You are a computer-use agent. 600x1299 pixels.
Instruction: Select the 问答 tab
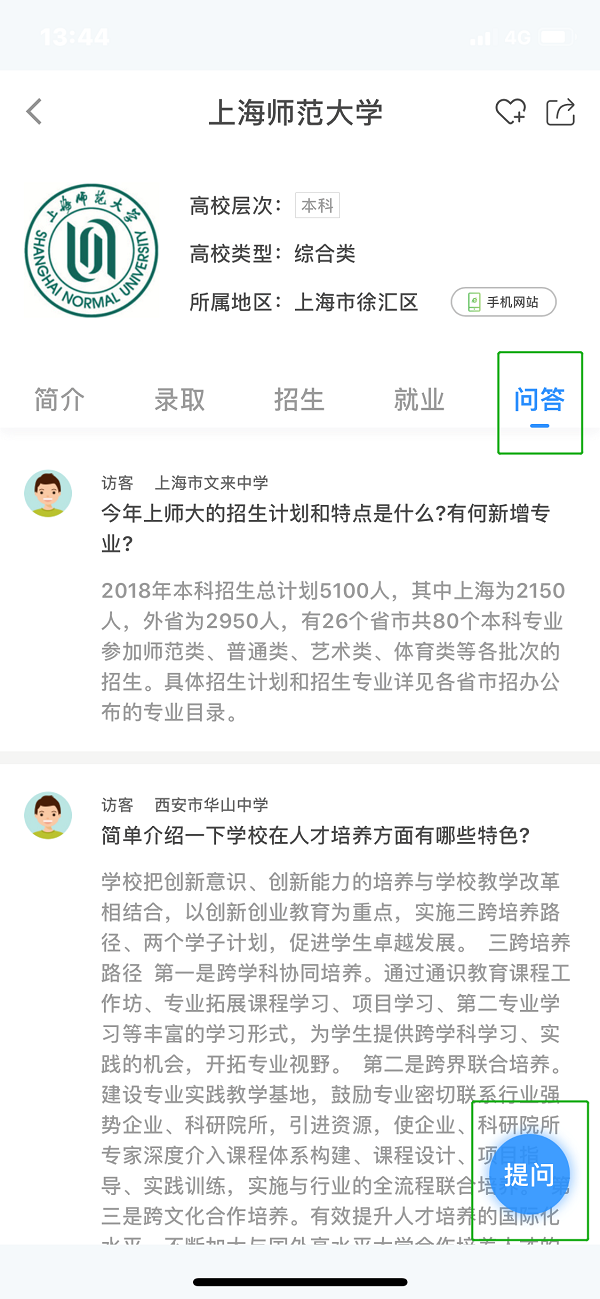[539, 401]
